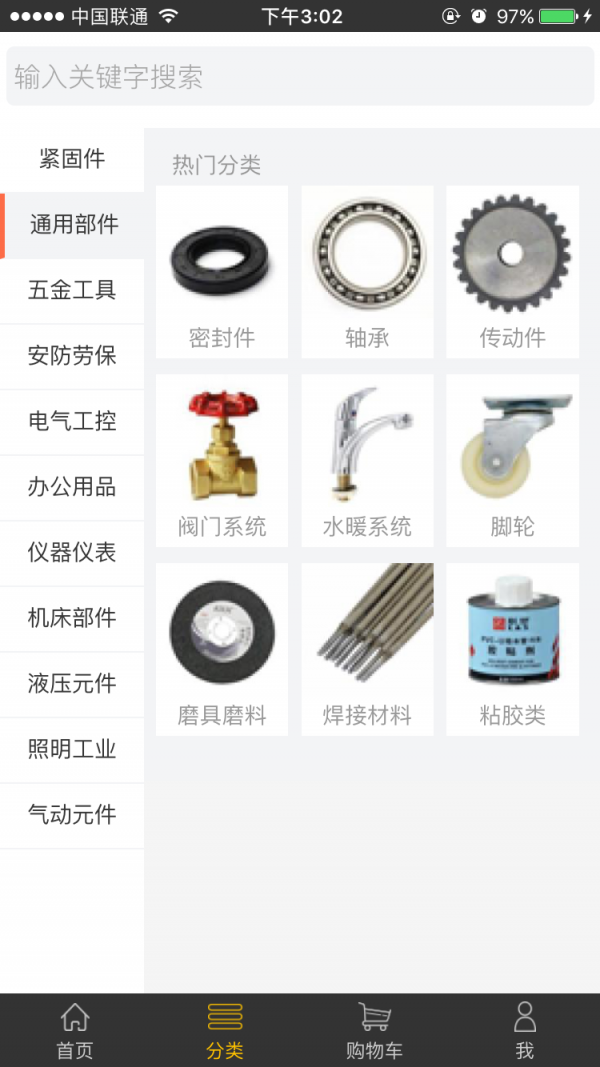
Task: Tap the 传动件 gear tile
Action: (x=512, y=272)
